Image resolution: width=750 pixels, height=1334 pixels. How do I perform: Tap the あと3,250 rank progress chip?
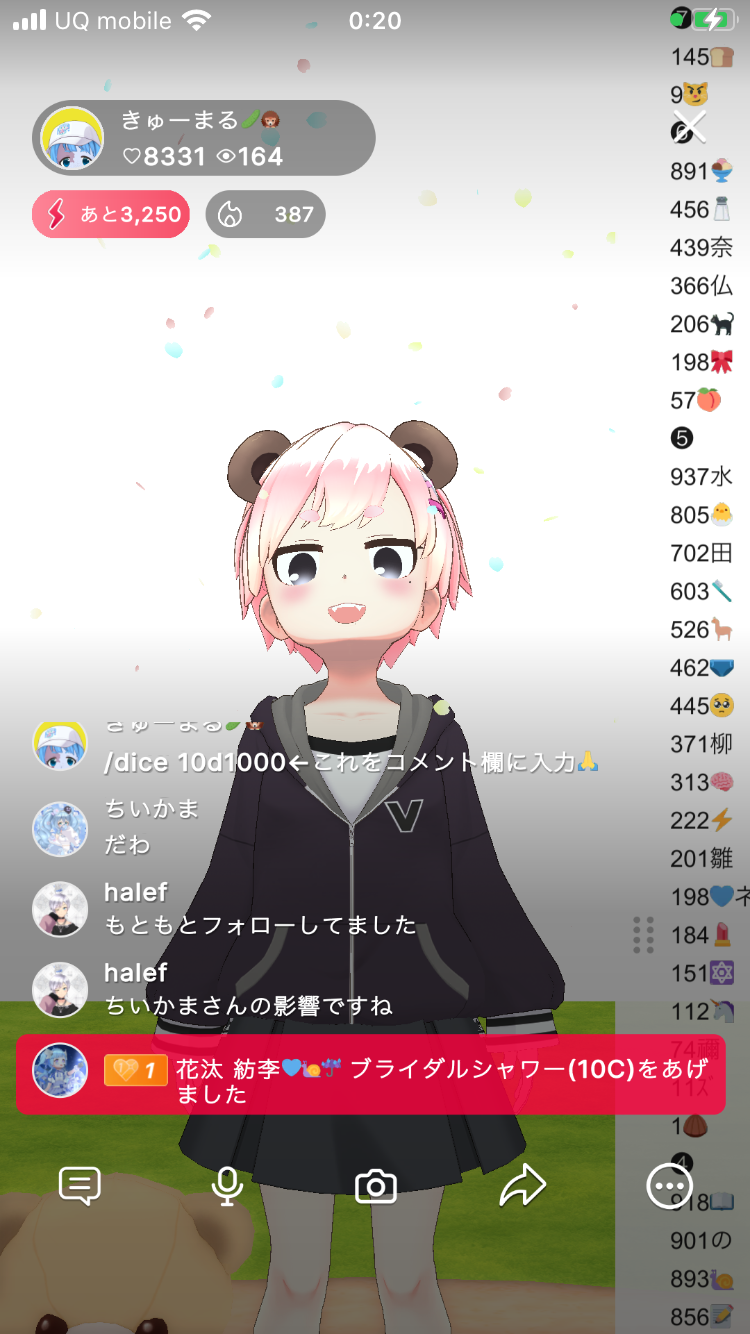(111, 214)
